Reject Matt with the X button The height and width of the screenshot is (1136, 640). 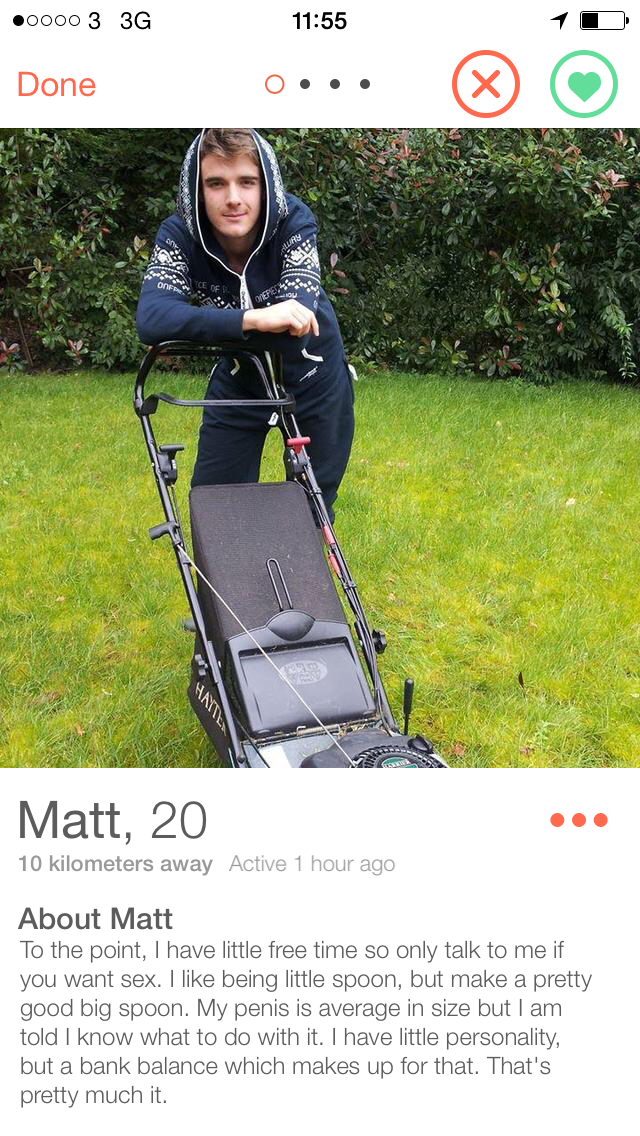pos(486,84)
